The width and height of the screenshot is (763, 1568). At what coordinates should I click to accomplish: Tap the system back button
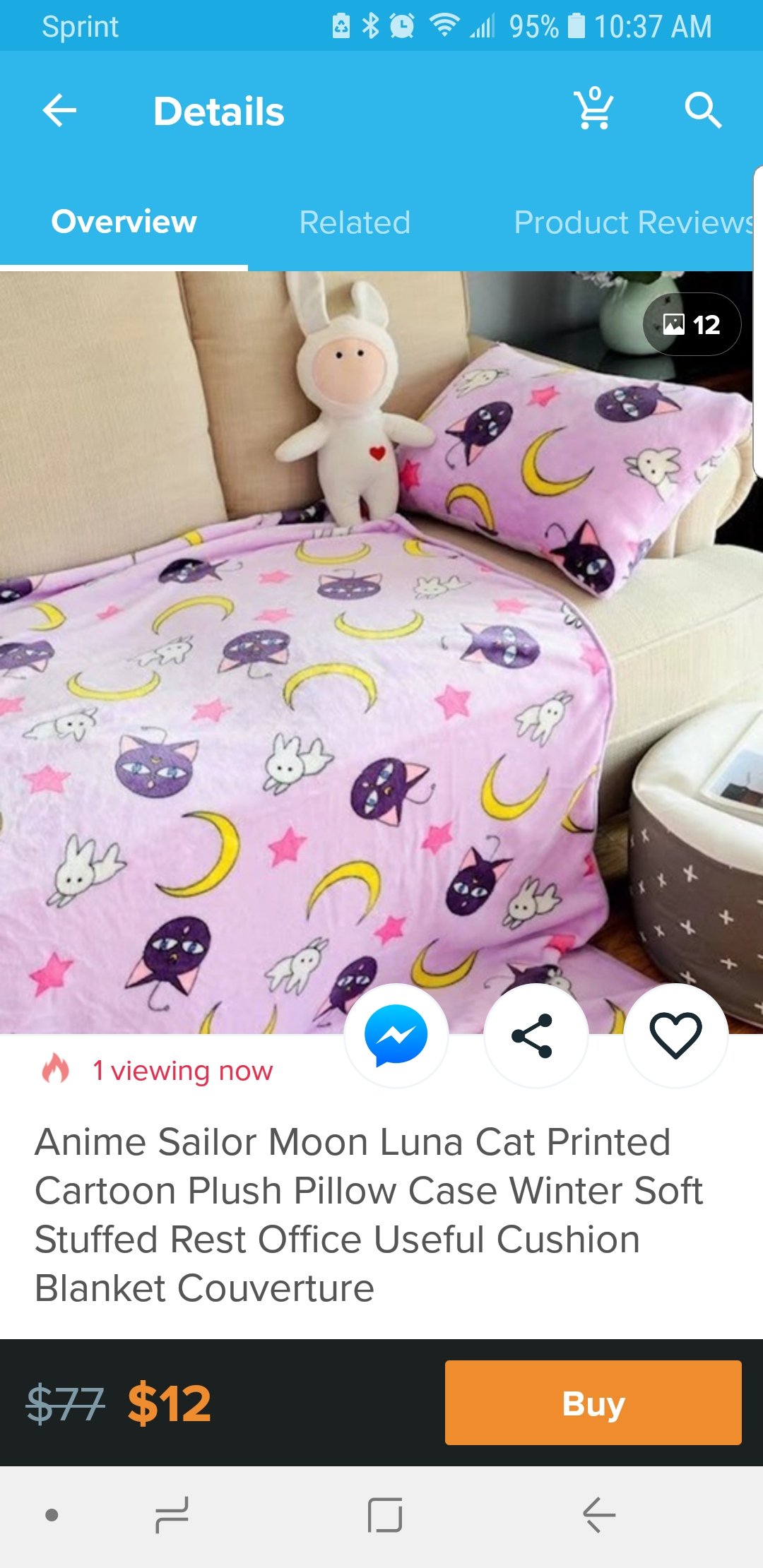tap(599, 1515)
